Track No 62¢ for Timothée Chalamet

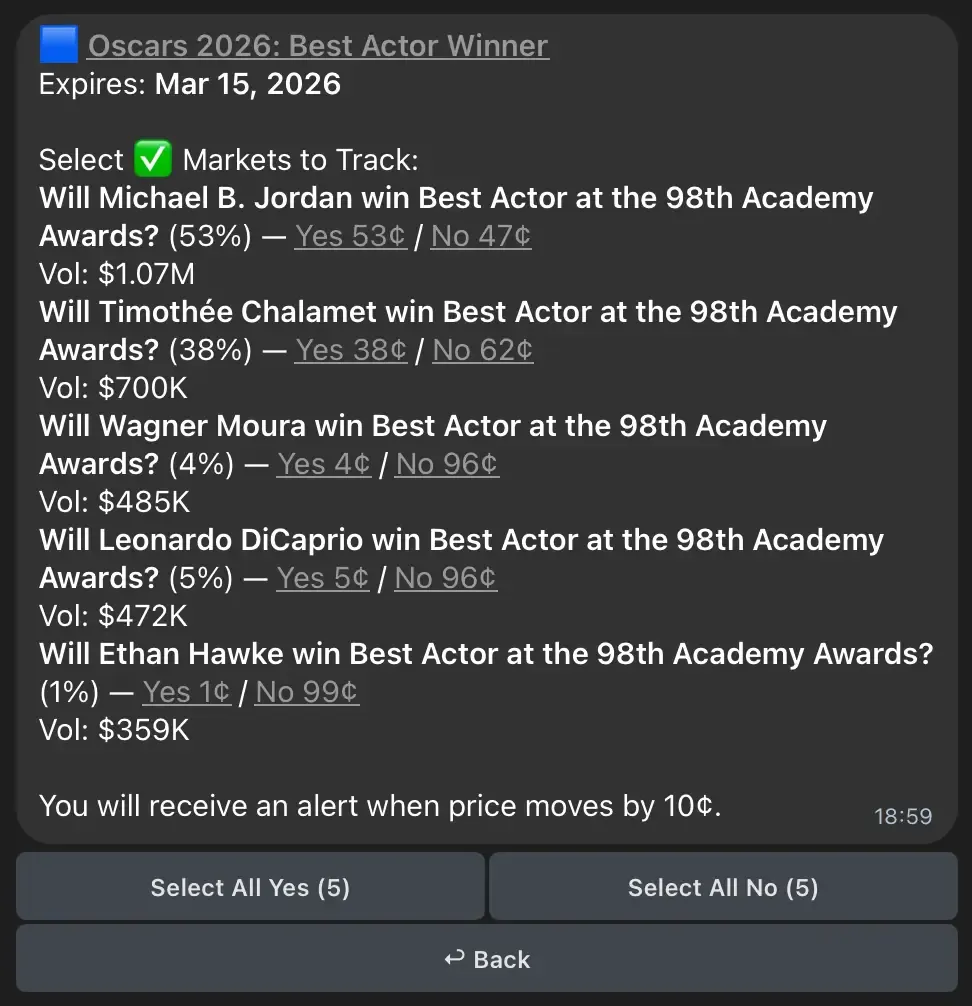point(482,350)
